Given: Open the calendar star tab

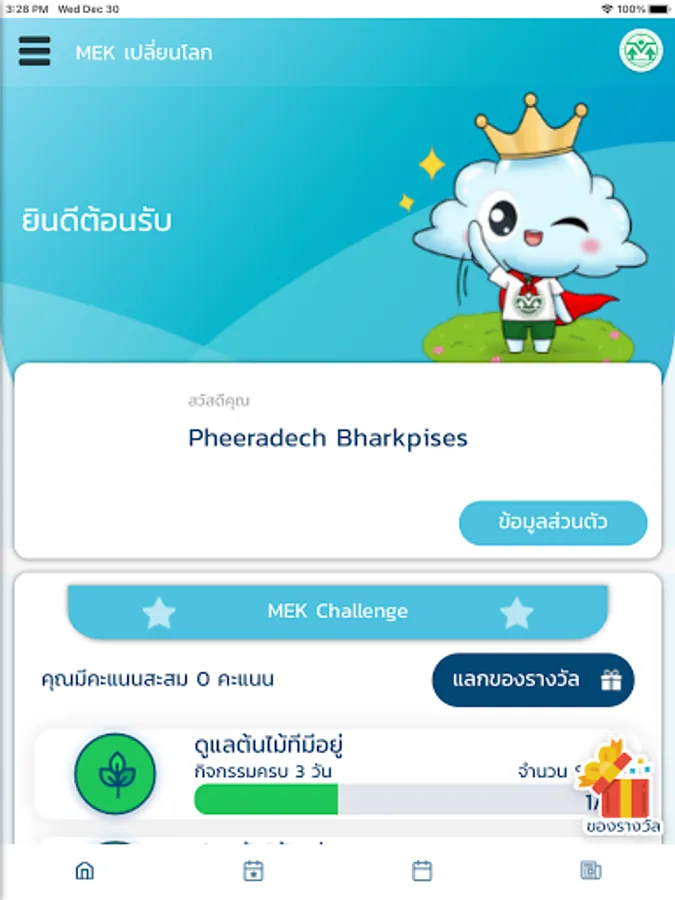Looking at the screenshot, I should coord(253,871).
